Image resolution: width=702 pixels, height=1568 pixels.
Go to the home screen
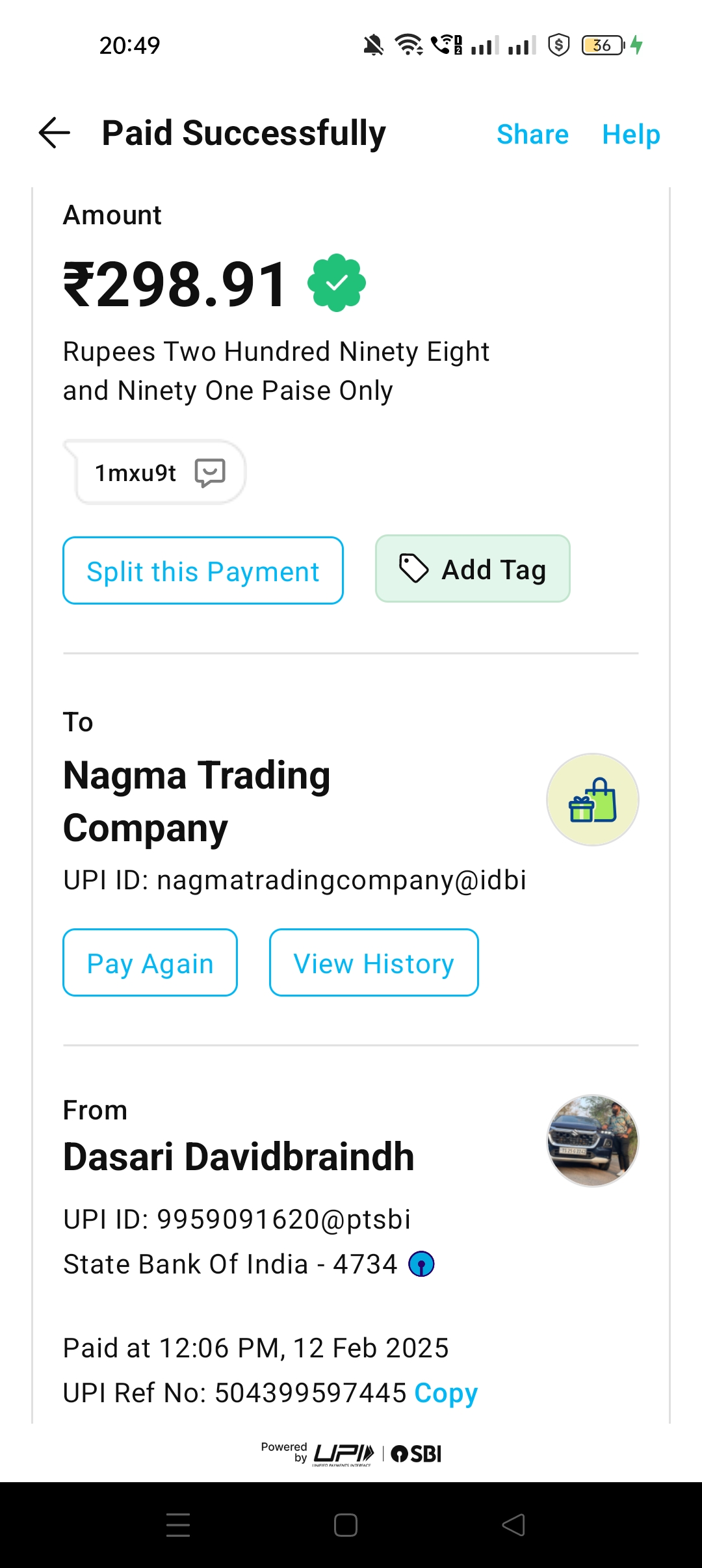(x=346, y=1524)
